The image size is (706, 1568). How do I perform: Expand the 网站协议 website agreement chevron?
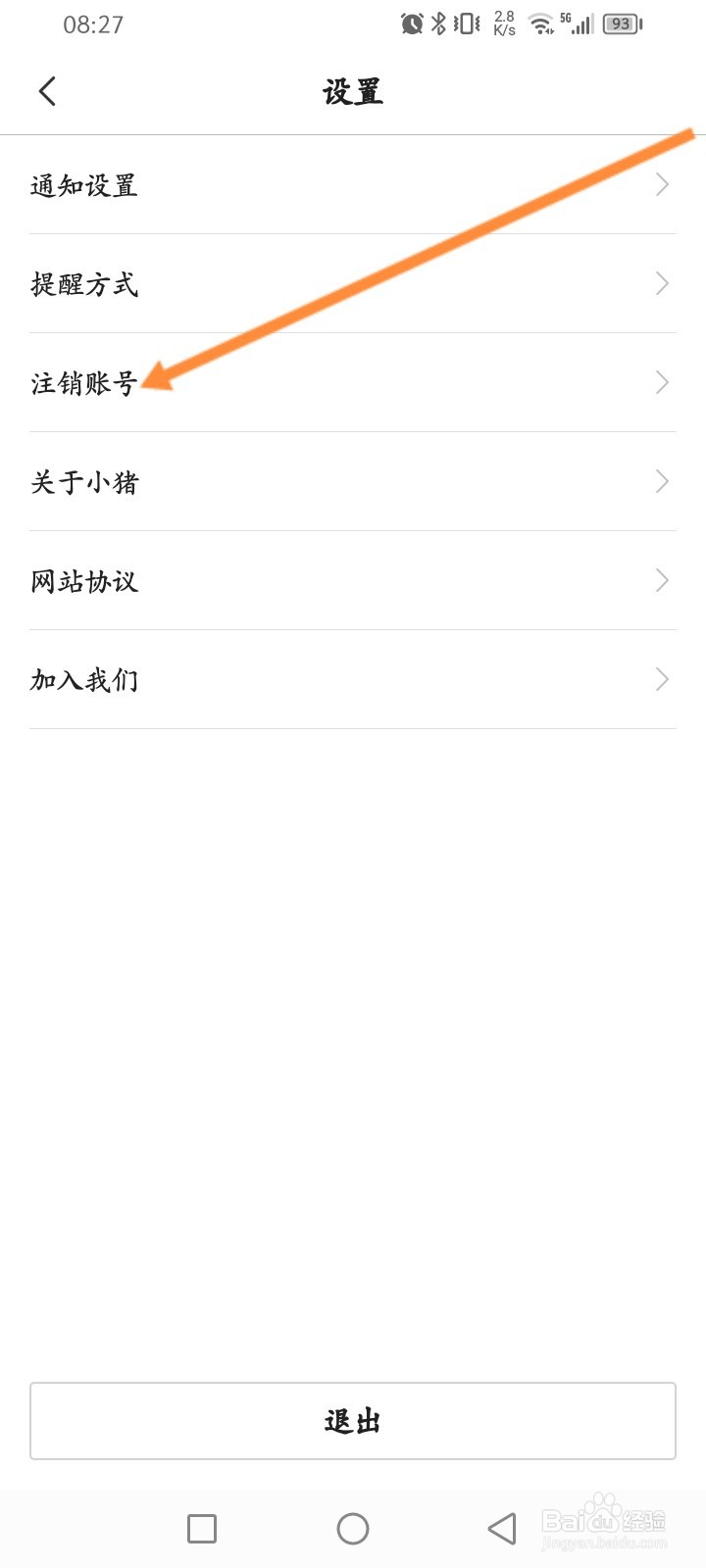pyautogui.click(x=661, y=580)
